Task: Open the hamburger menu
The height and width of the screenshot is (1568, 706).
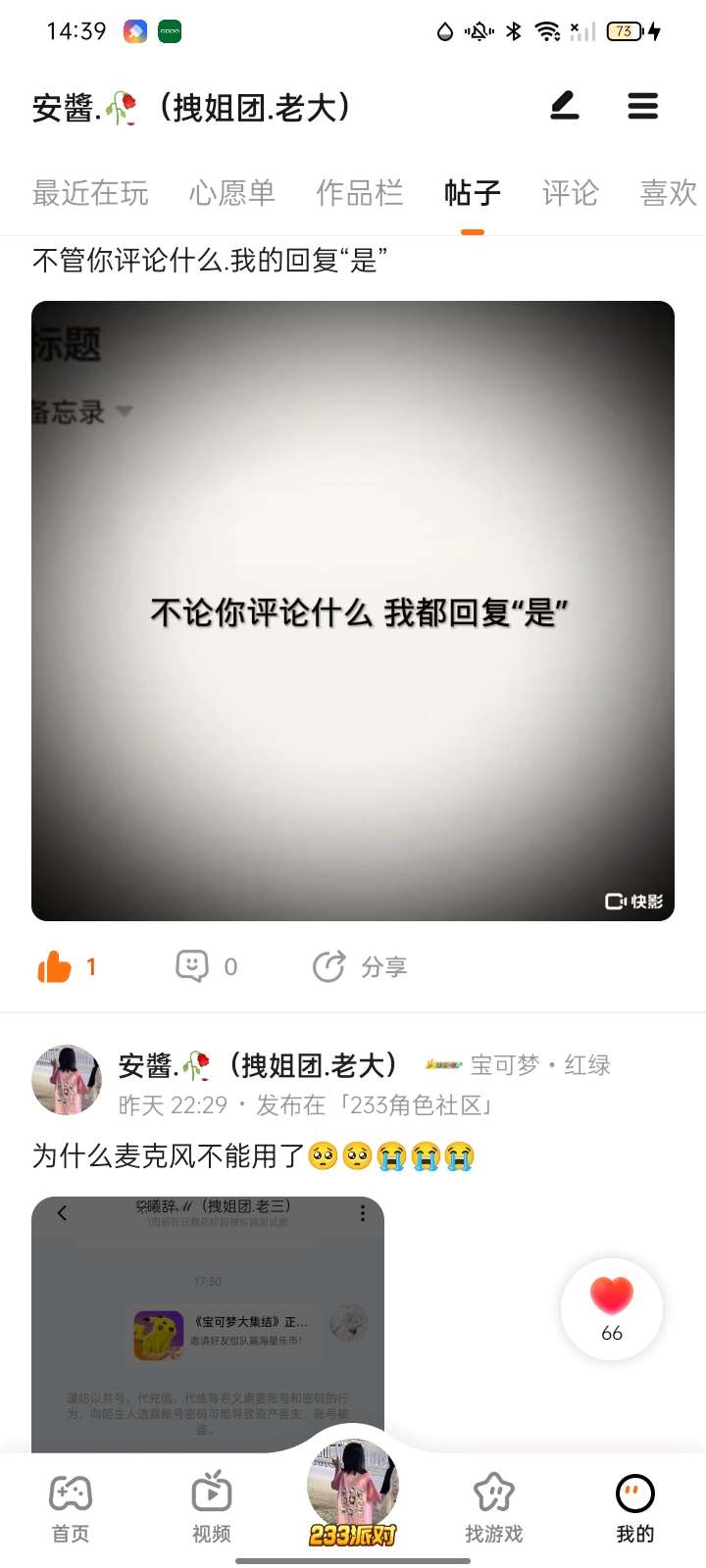Action: tap(642, 106)
